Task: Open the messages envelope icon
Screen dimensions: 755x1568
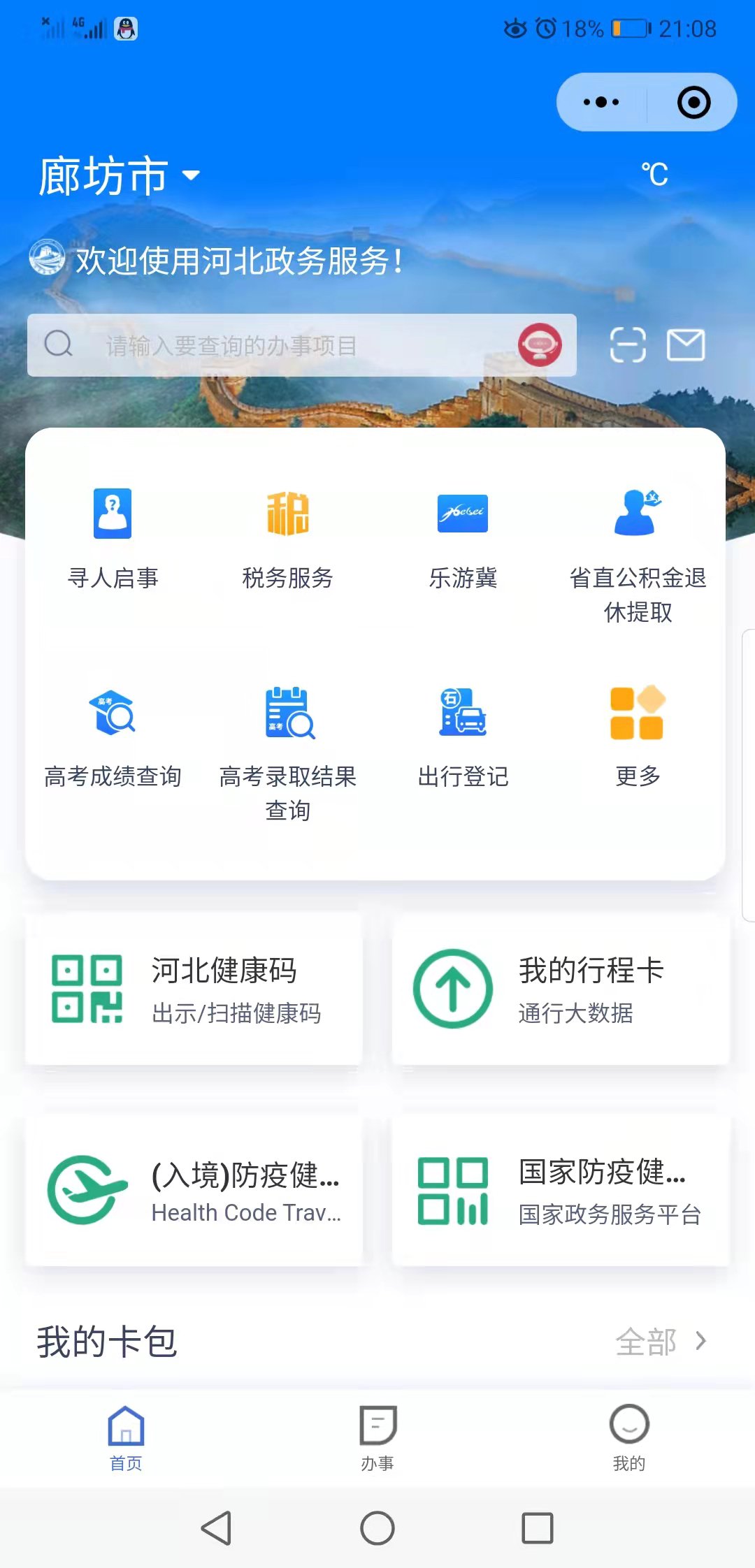Action: 685,345
